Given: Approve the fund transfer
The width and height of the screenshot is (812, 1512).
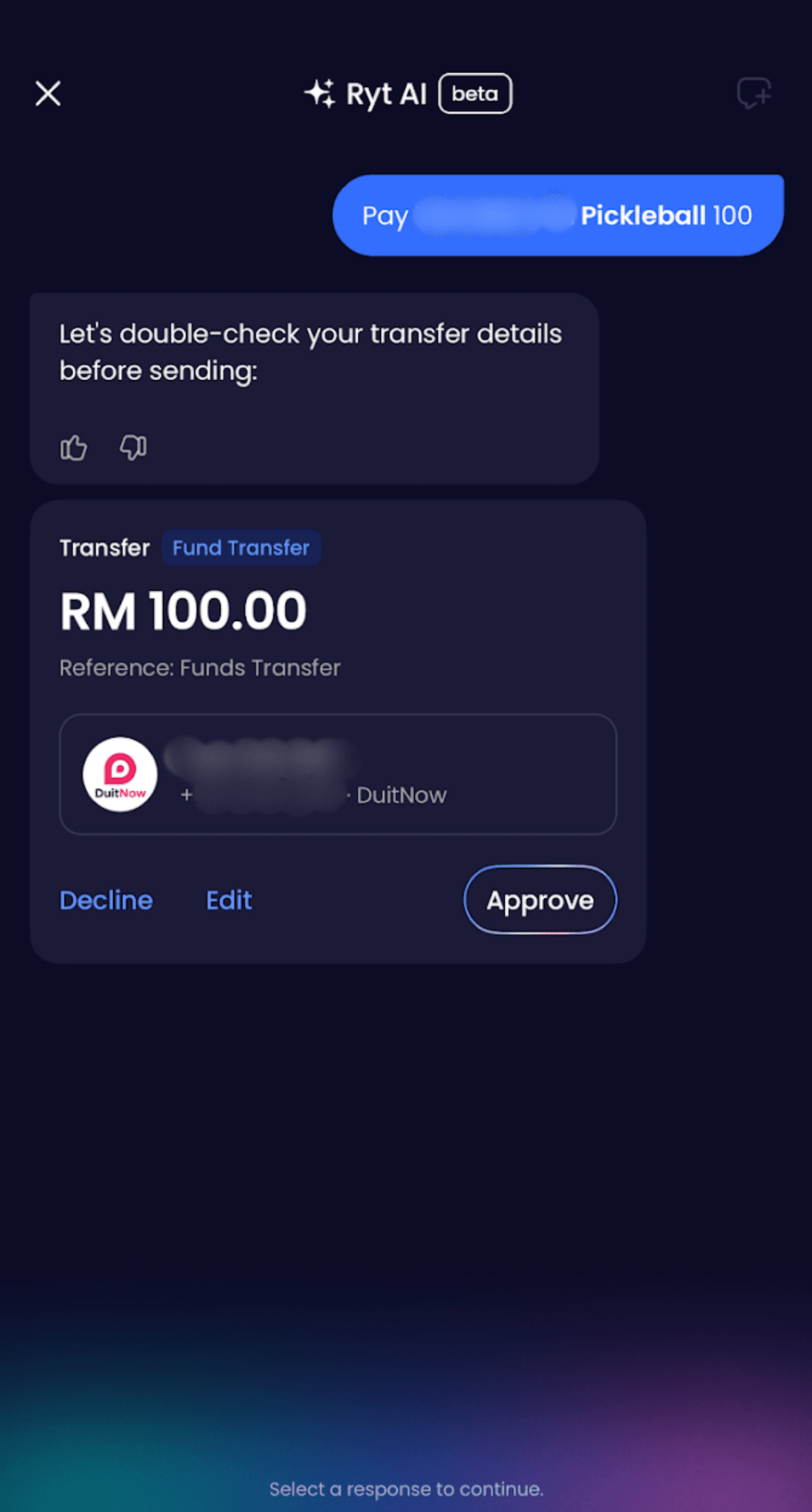Looking at the screenshot, I should click(x=540, y=900).
